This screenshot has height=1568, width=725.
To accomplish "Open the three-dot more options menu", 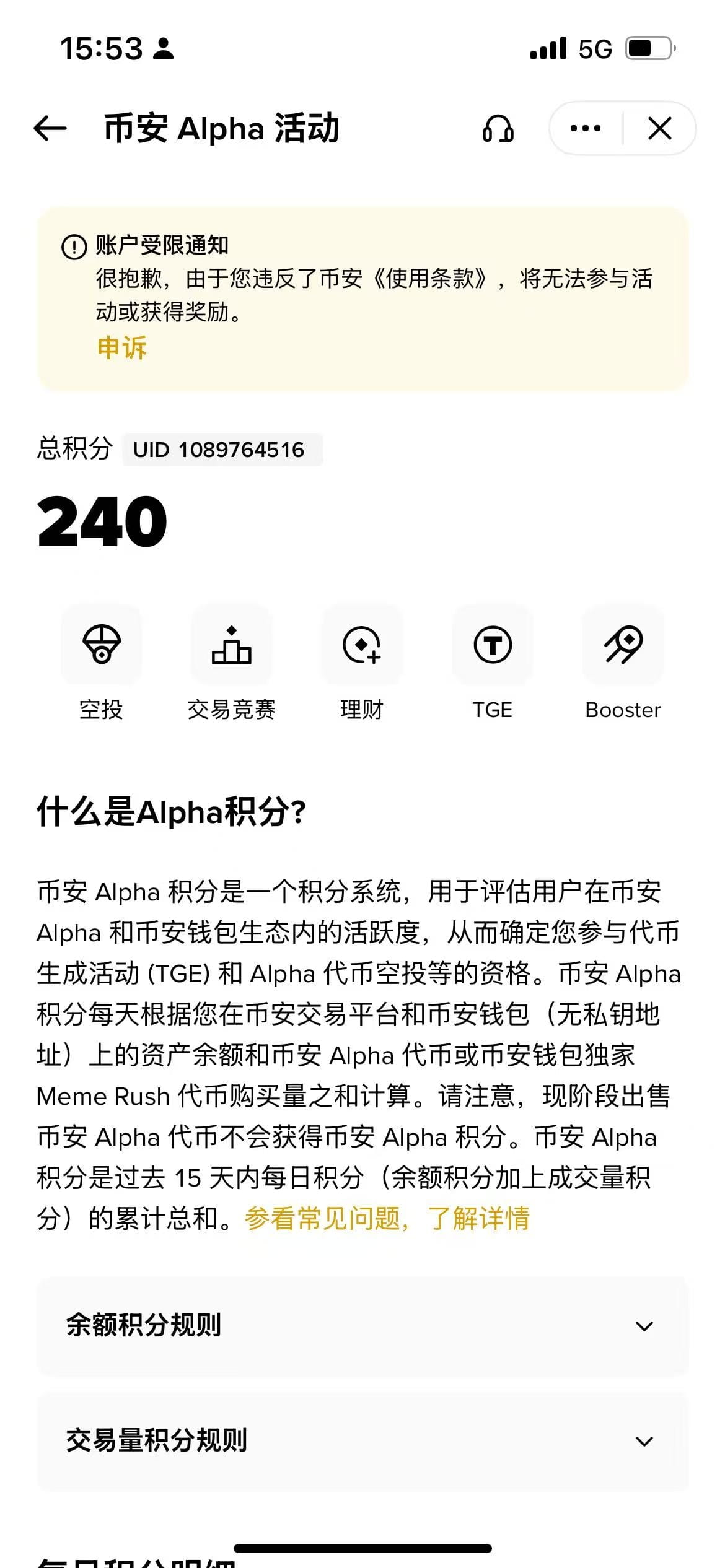I will pos(586,129).
